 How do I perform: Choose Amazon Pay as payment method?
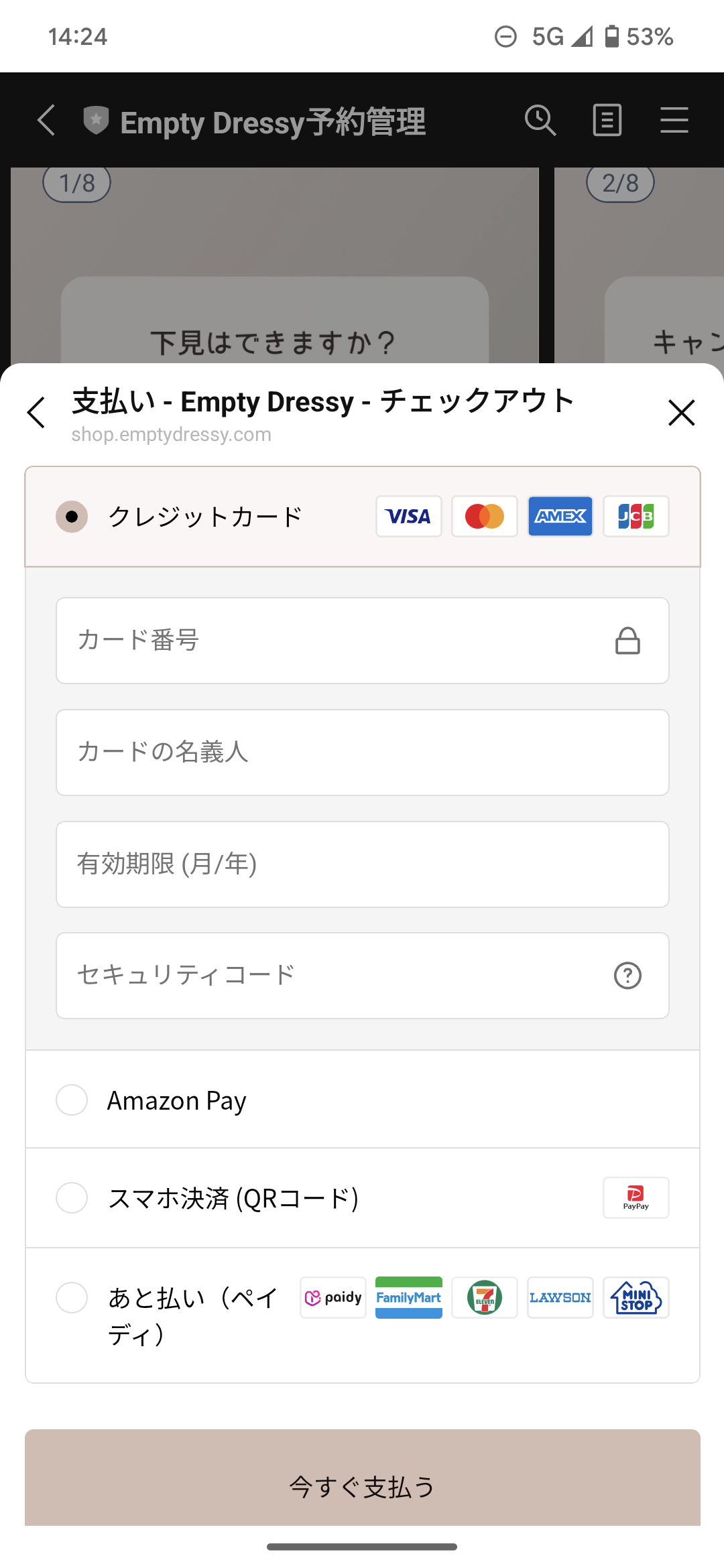[x=72, y=1100]
